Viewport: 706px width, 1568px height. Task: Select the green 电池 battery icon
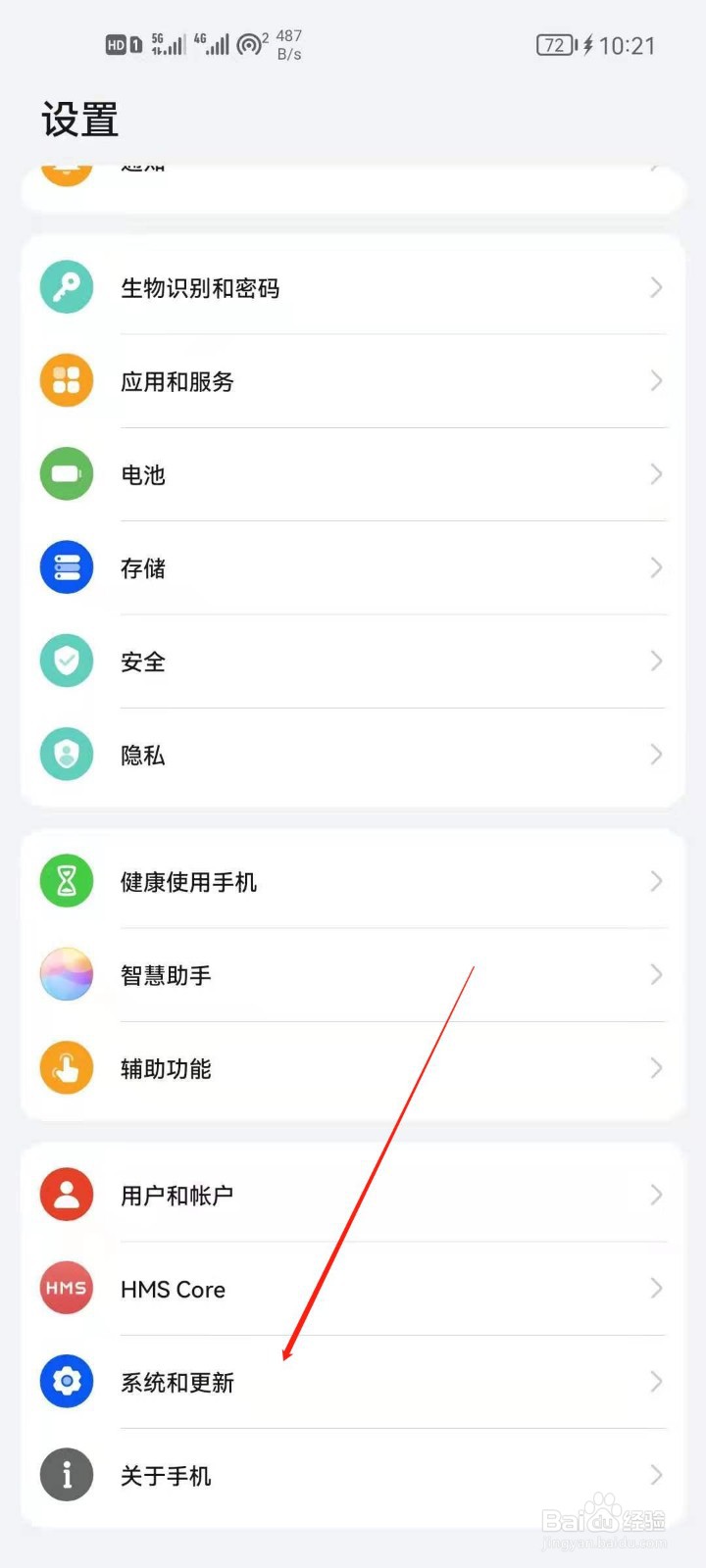(x=66, y=474)
